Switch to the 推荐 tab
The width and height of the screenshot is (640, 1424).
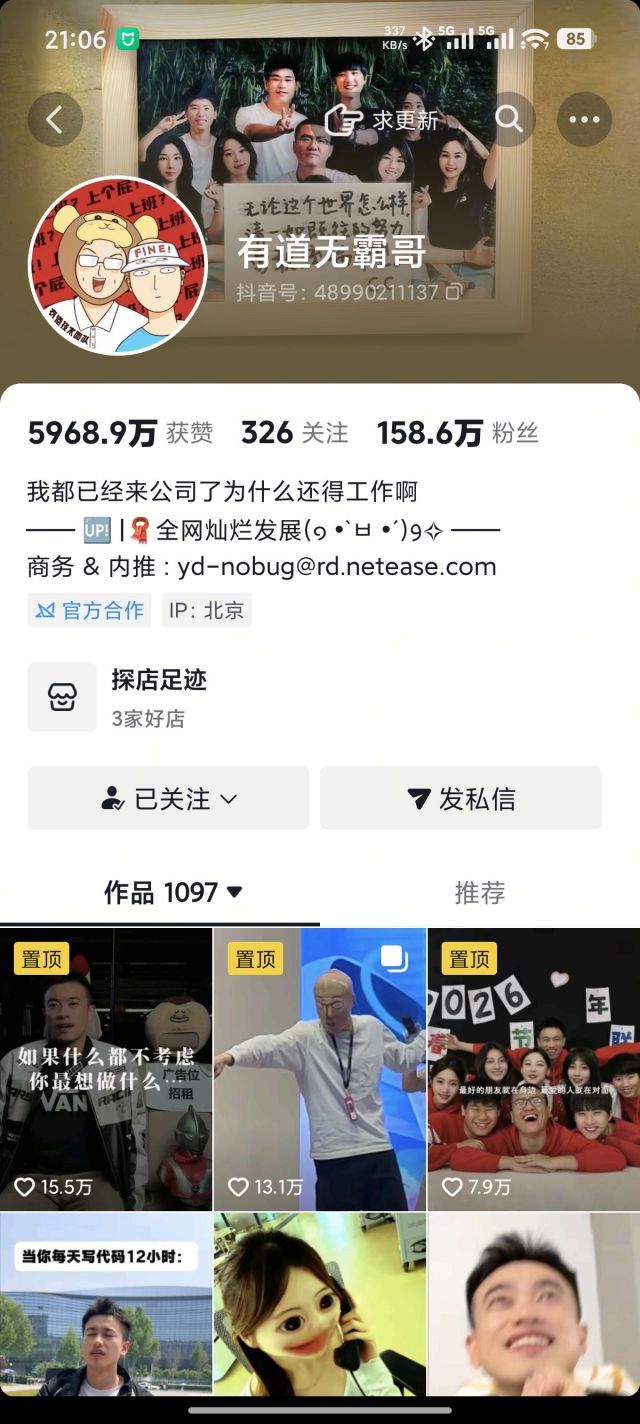480,893
